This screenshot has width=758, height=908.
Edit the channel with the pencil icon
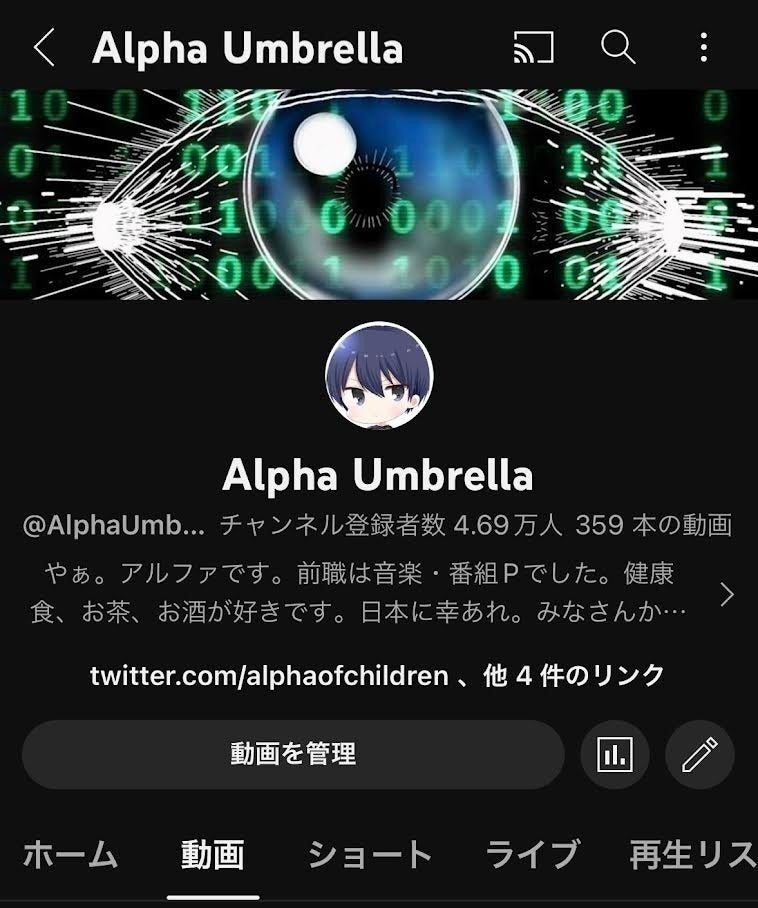[x=700, y=755]
